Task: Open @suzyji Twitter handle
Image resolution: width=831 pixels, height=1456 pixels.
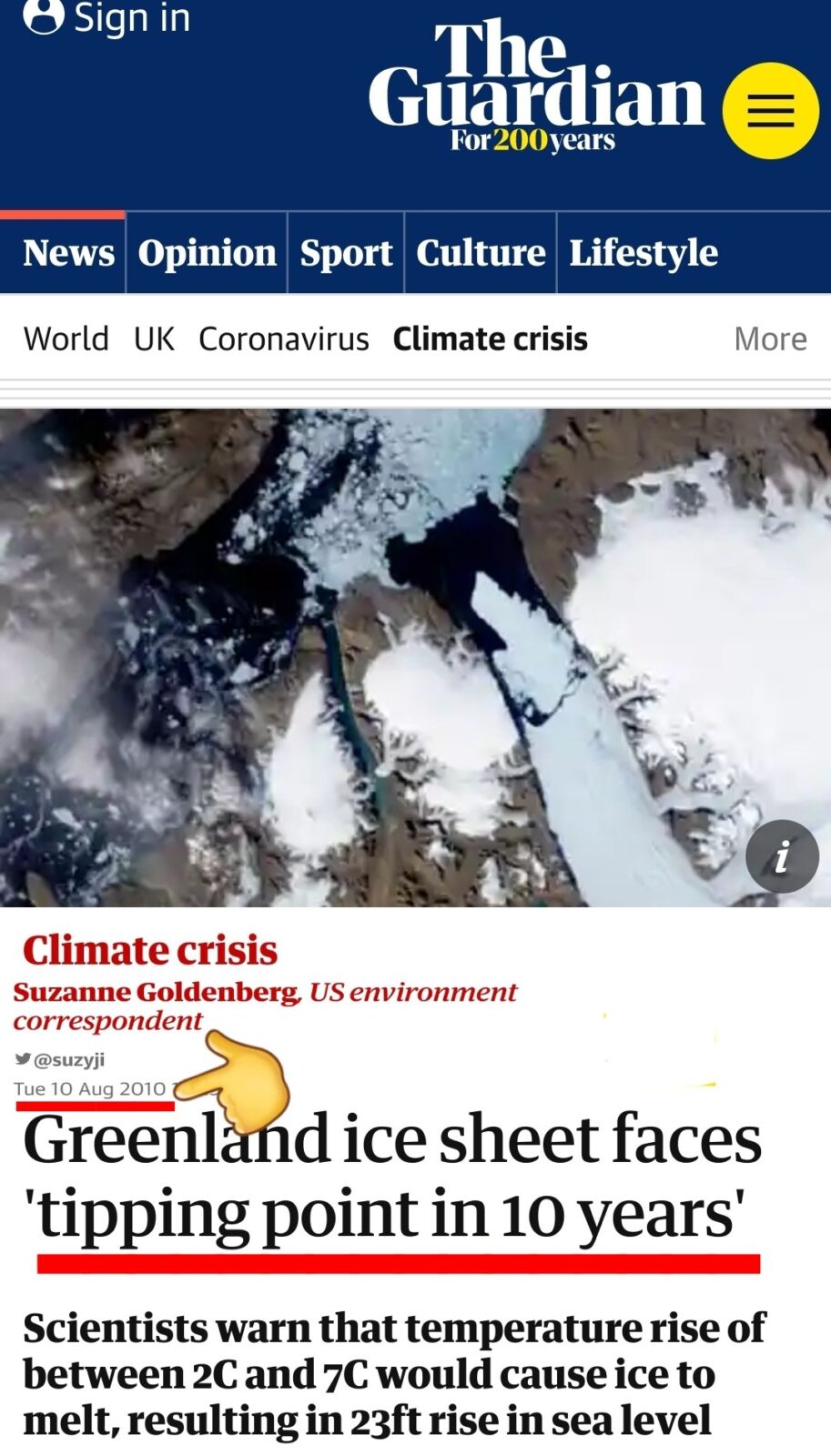Action: point(60,1059)
